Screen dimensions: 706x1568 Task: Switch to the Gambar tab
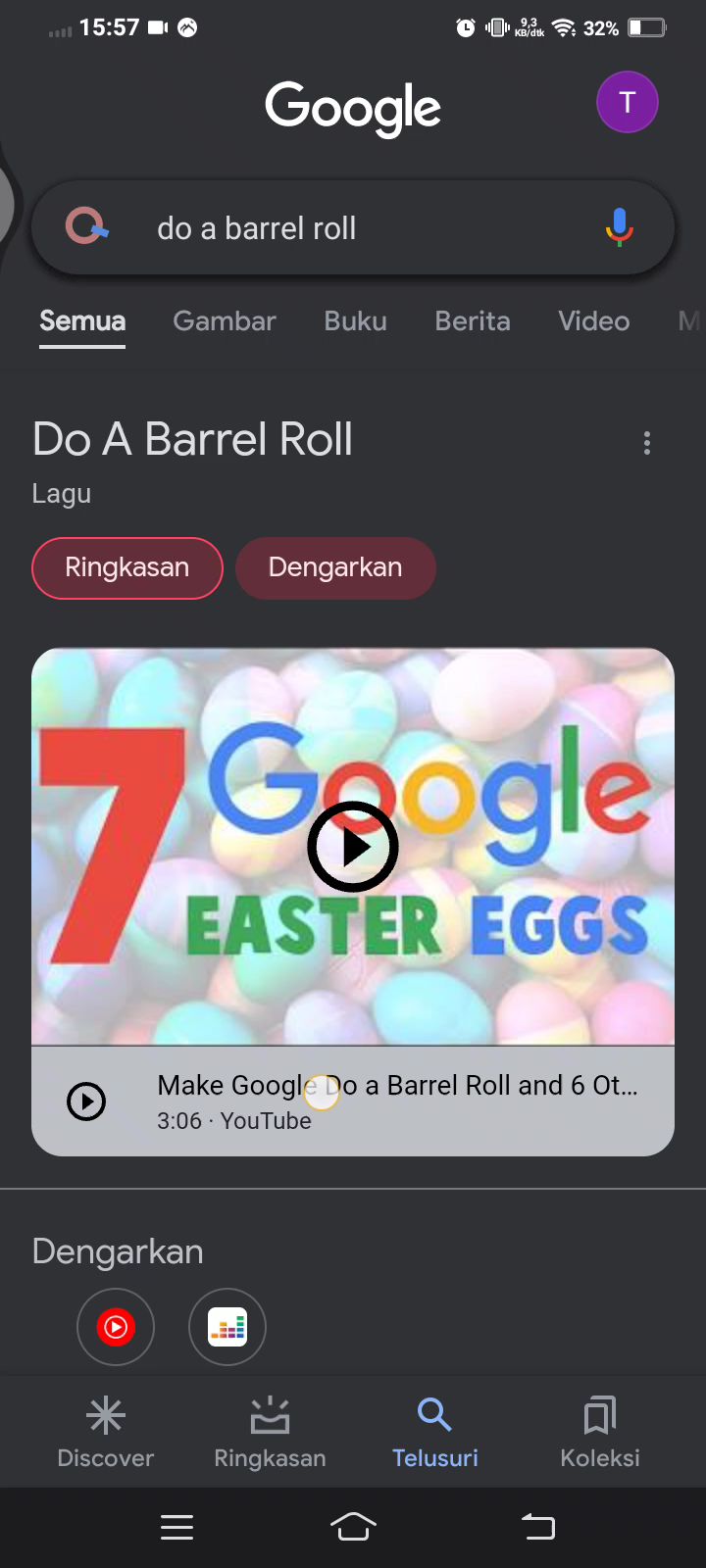coord(225,321)
